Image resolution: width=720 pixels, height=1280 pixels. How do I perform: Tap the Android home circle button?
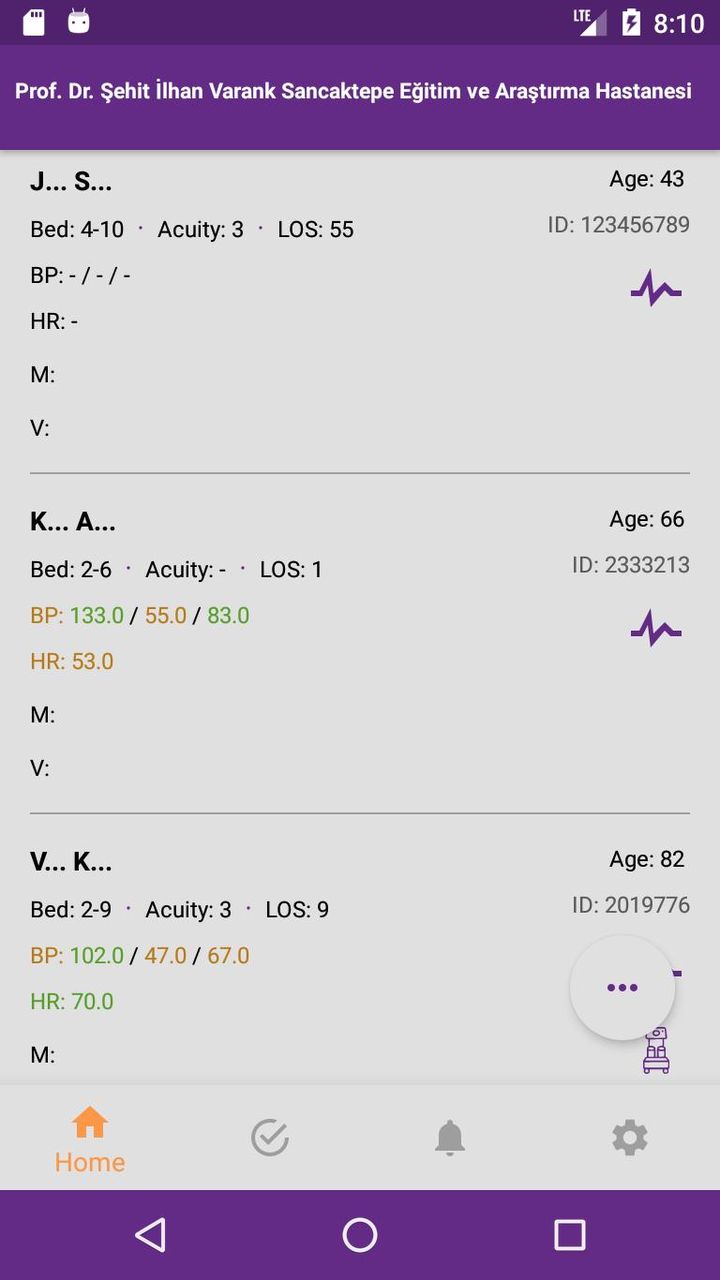359,1234
